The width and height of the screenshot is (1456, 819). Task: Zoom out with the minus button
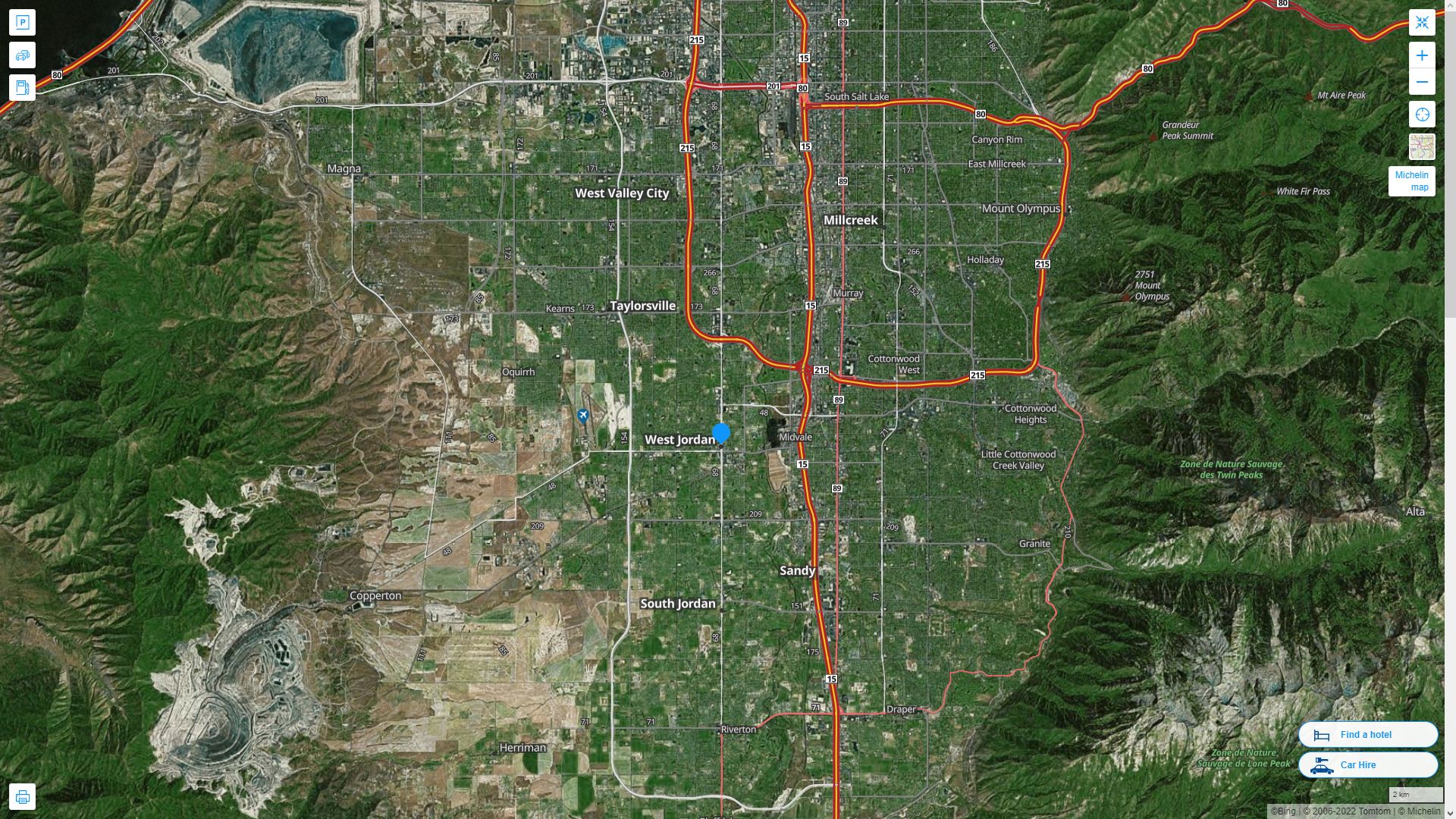[1422, 82]
